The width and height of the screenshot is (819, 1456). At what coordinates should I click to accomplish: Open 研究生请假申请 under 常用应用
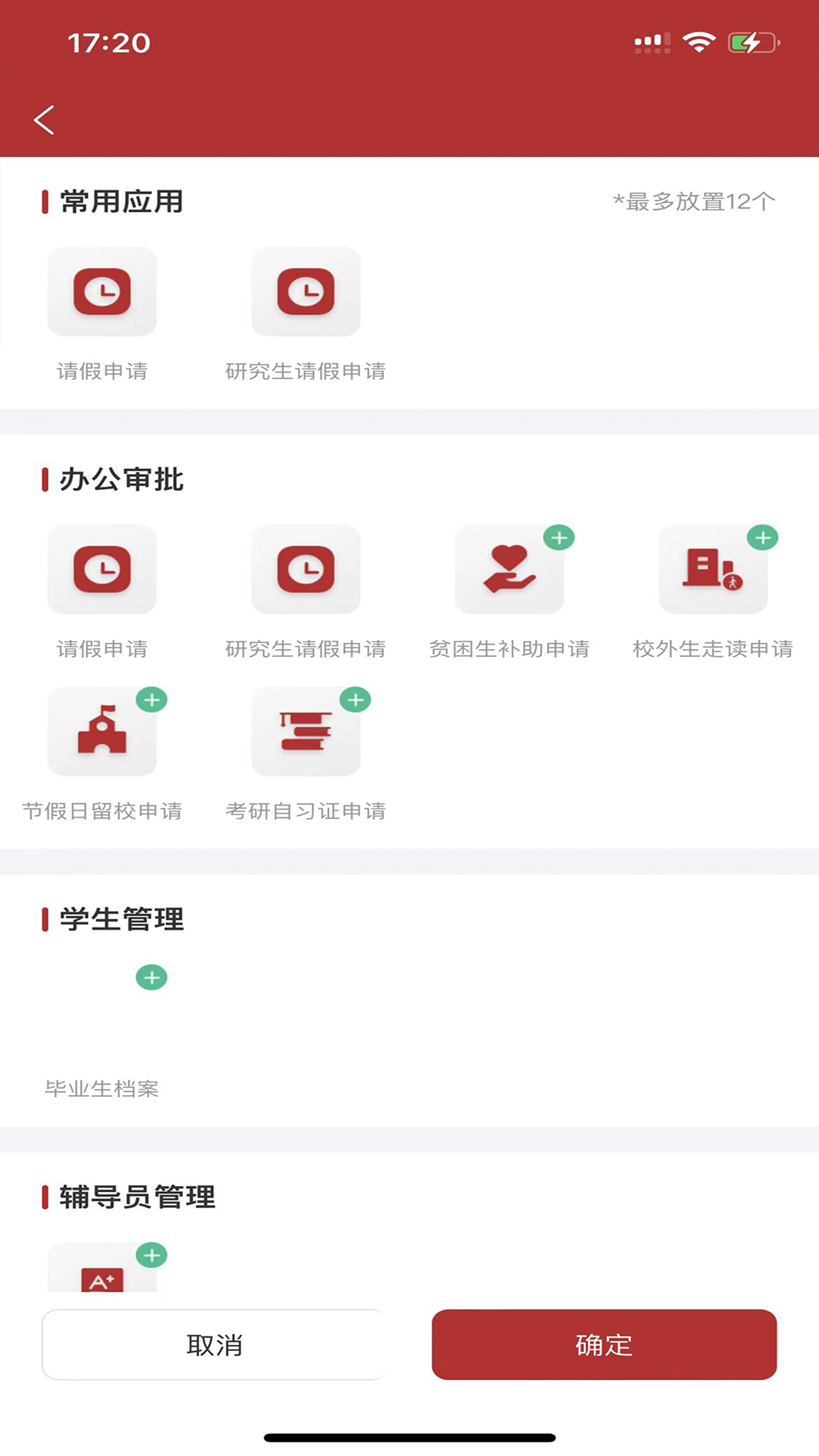click(x=306, y=291)
